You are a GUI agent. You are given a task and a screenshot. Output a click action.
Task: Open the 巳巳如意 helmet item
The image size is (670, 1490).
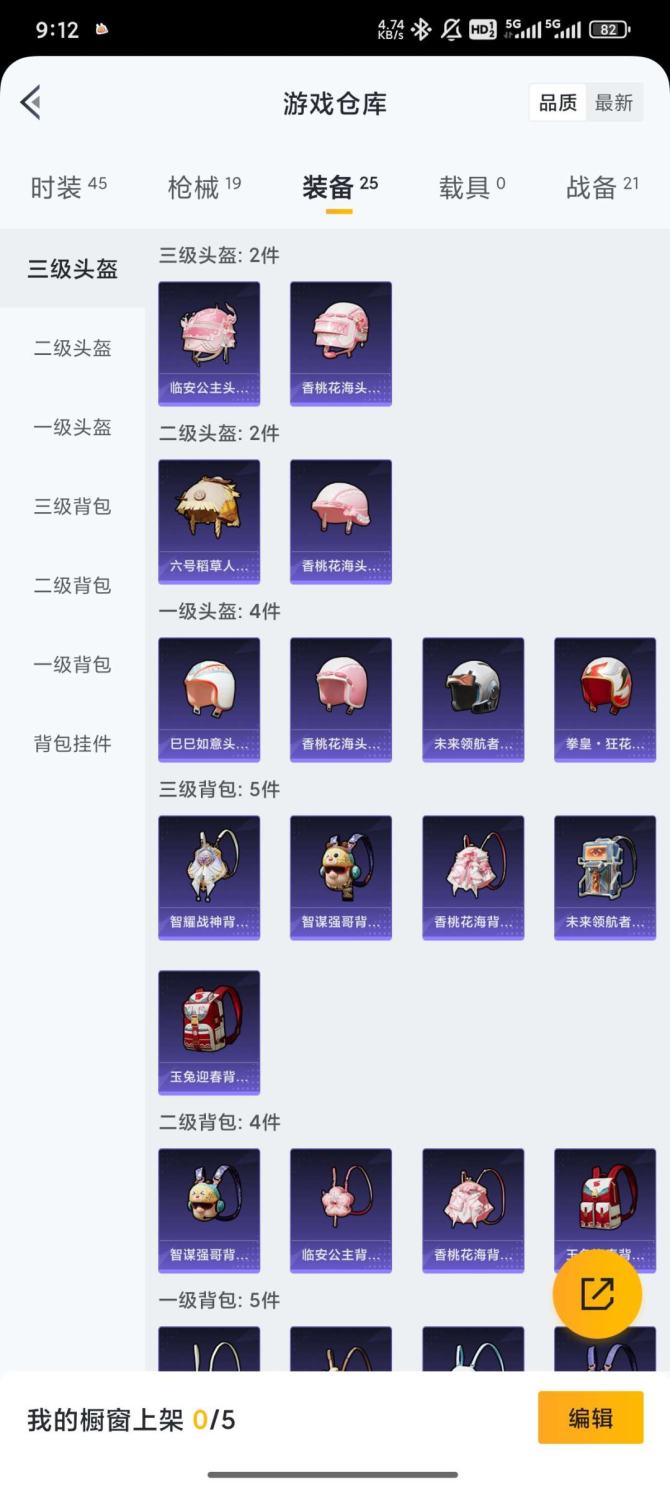[x=209, y=699]
